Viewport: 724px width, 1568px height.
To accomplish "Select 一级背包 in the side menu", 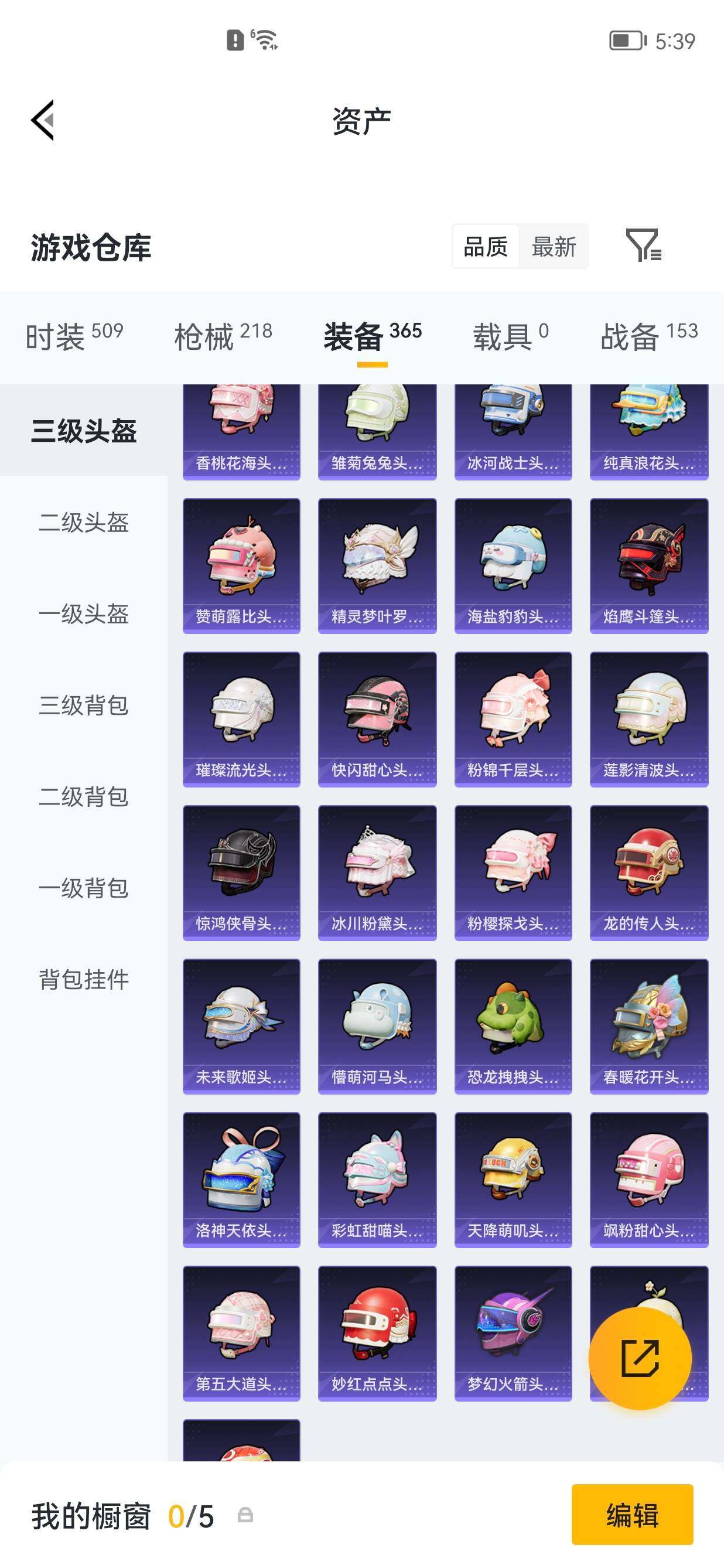I will pos(84,888).
